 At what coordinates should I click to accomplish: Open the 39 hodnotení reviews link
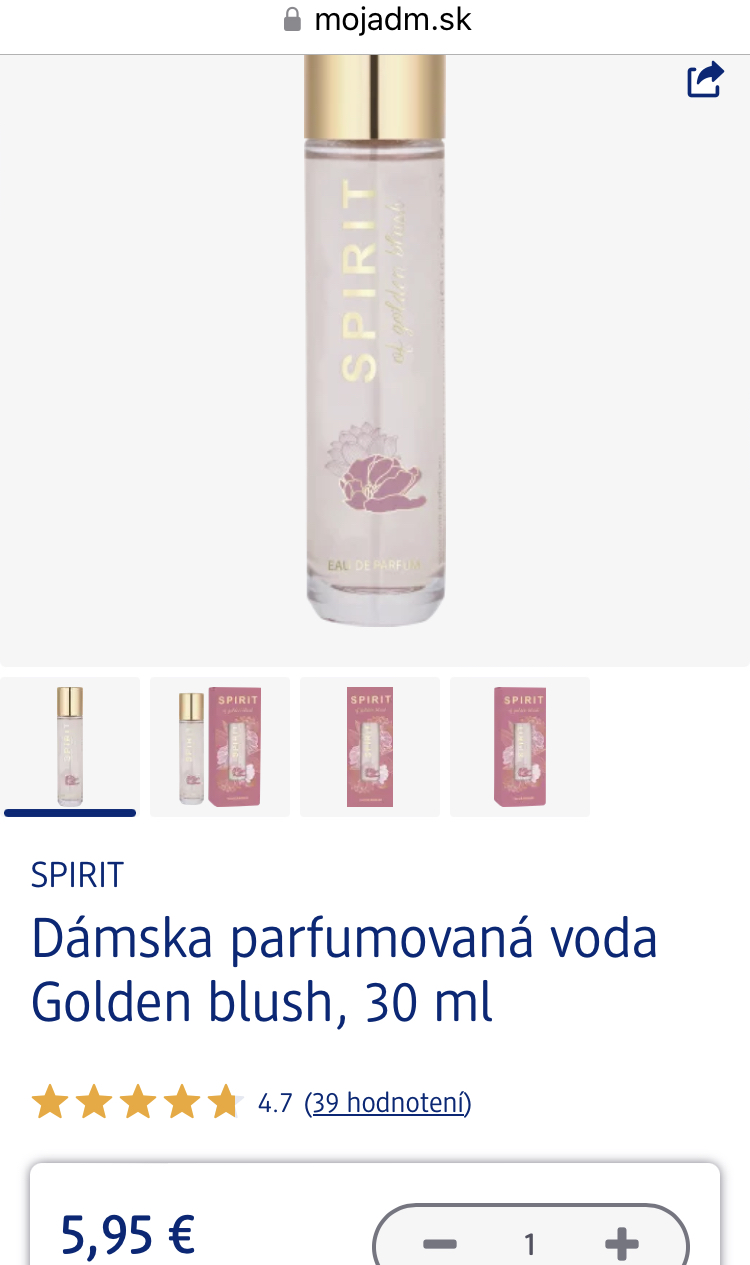[x=388, y=1103]
